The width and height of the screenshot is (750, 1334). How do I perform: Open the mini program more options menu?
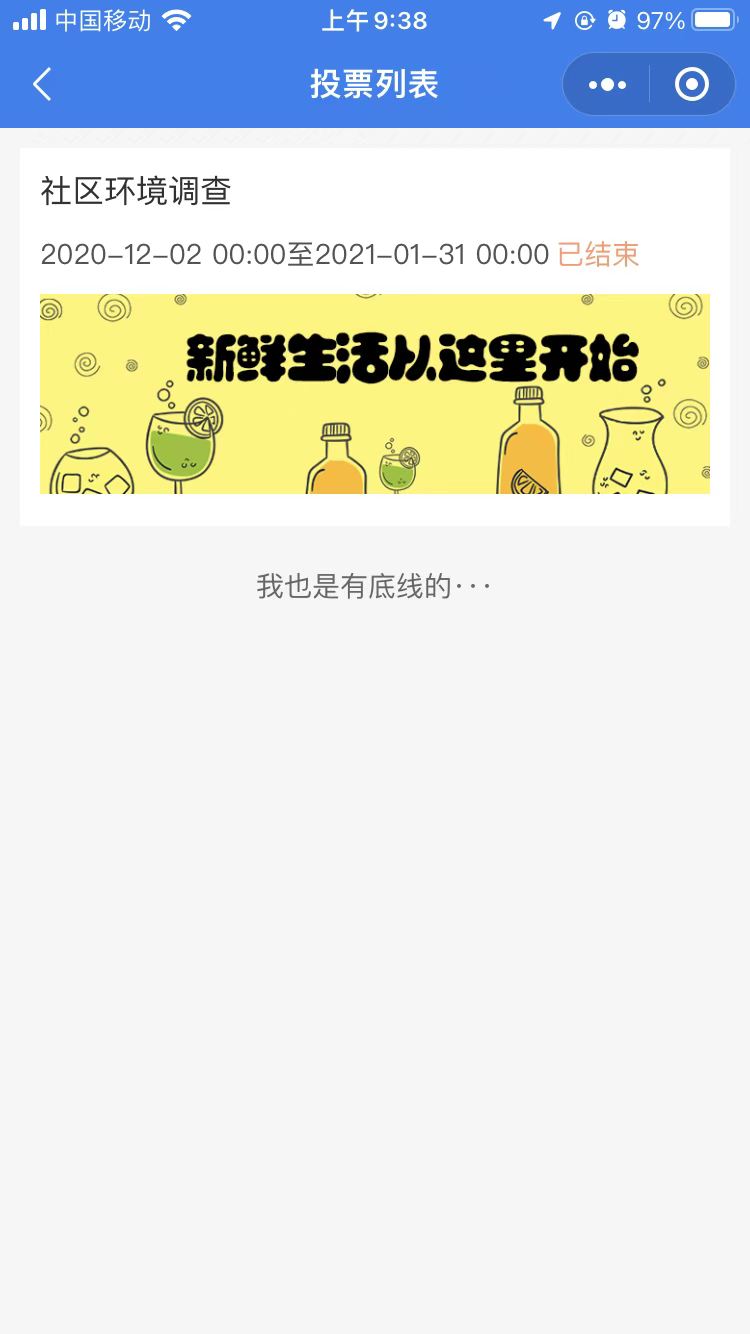point(607,85)
